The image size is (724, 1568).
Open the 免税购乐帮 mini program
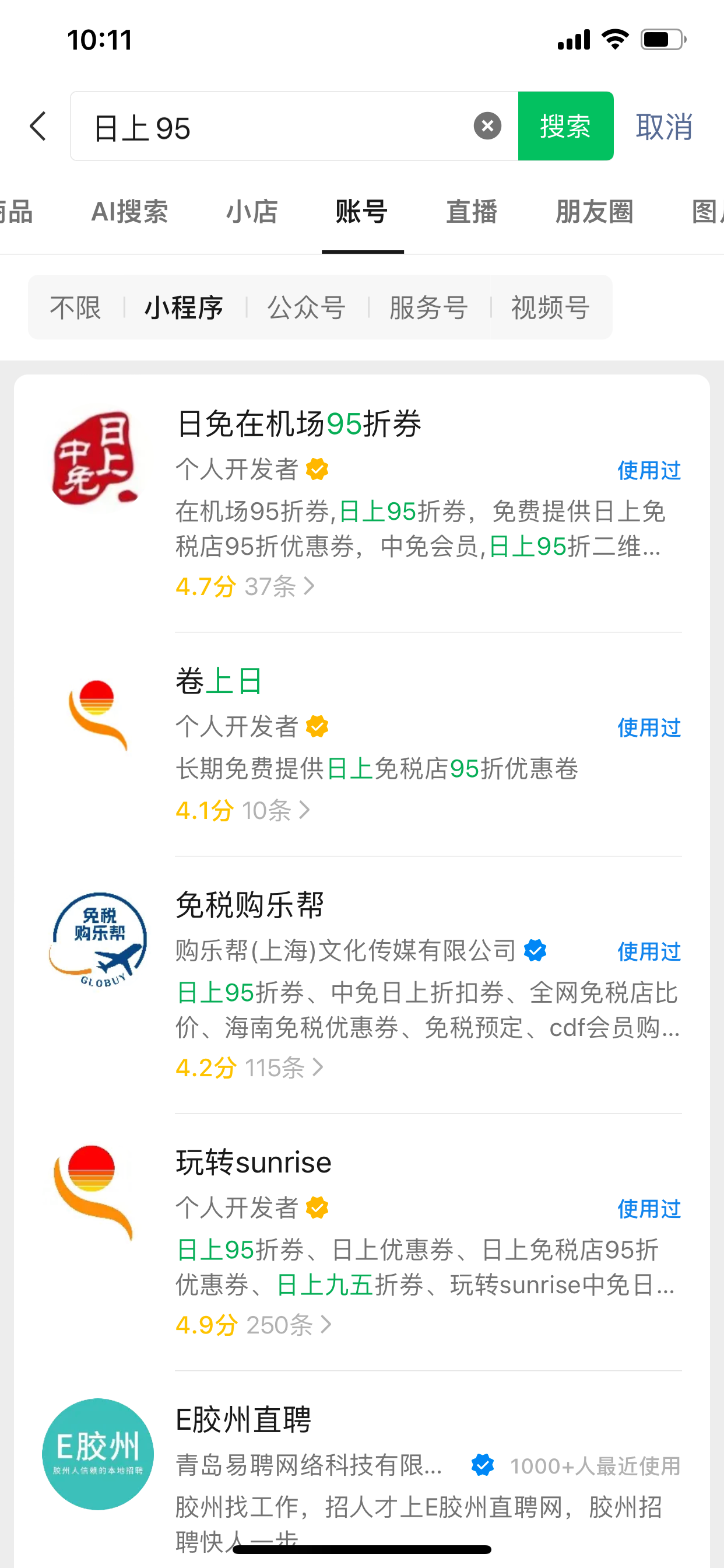click(x=249, y=905)
